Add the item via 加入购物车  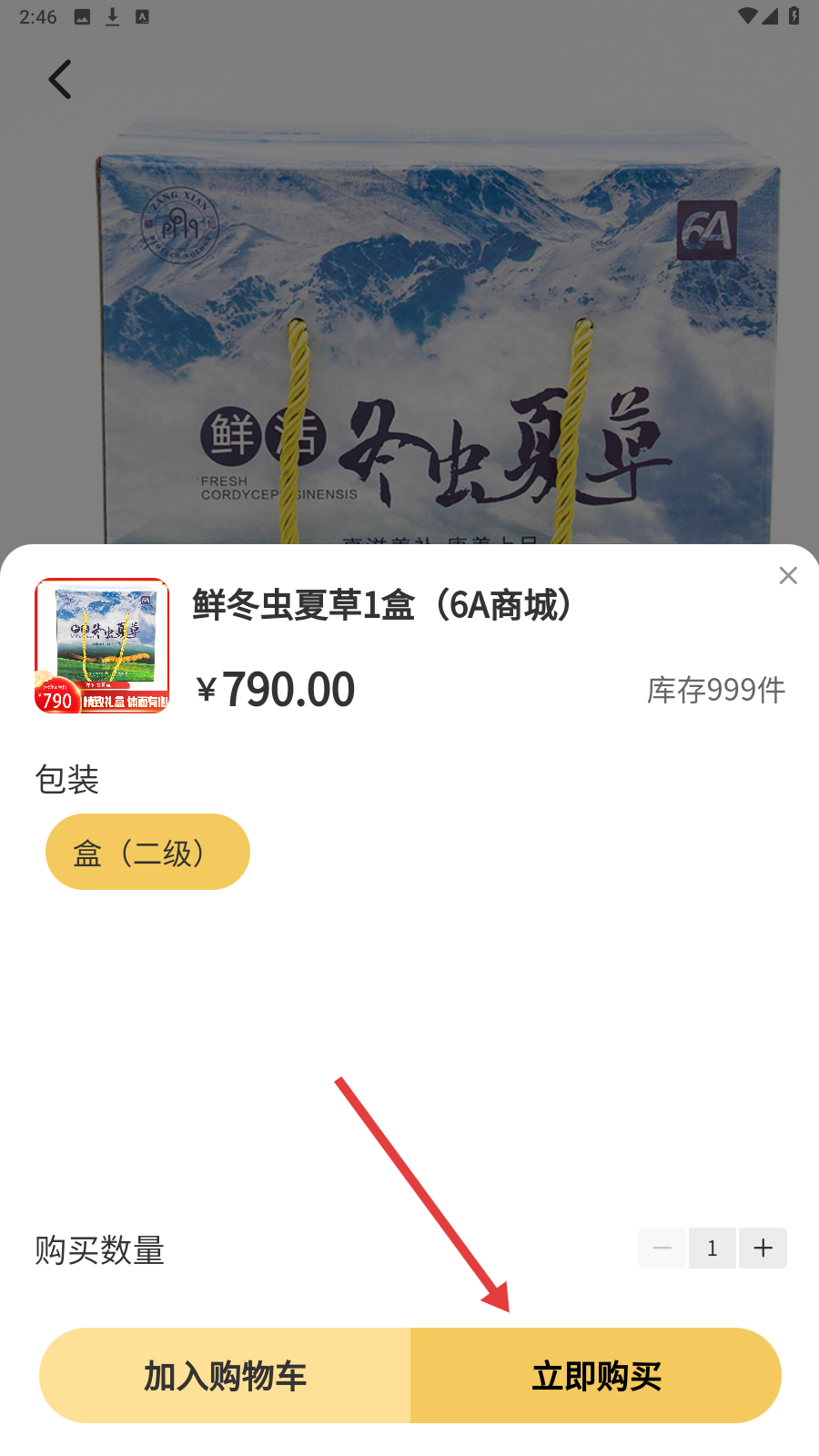point(225,1376)
